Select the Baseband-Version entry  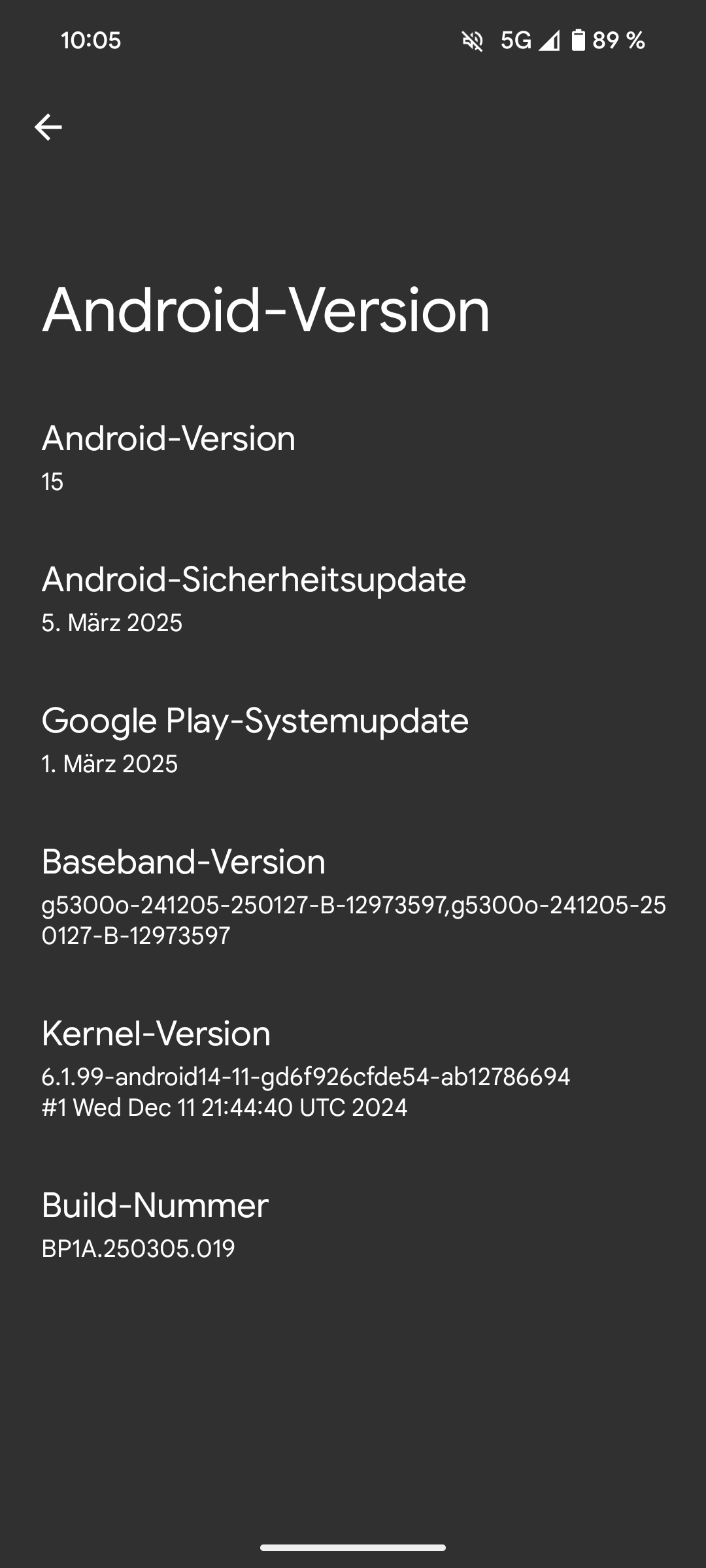[x=353, y=896]
